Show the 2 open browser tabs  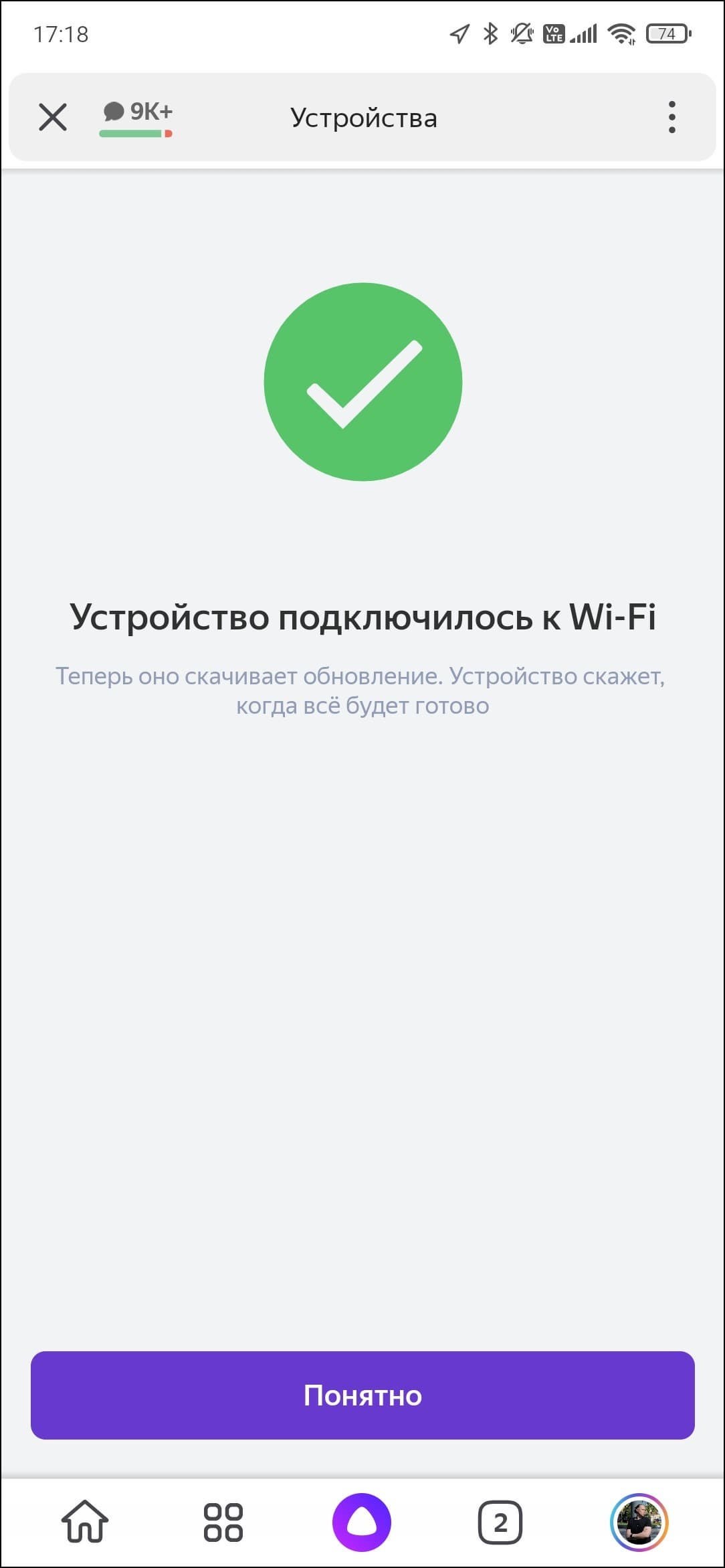(500, 1522)
